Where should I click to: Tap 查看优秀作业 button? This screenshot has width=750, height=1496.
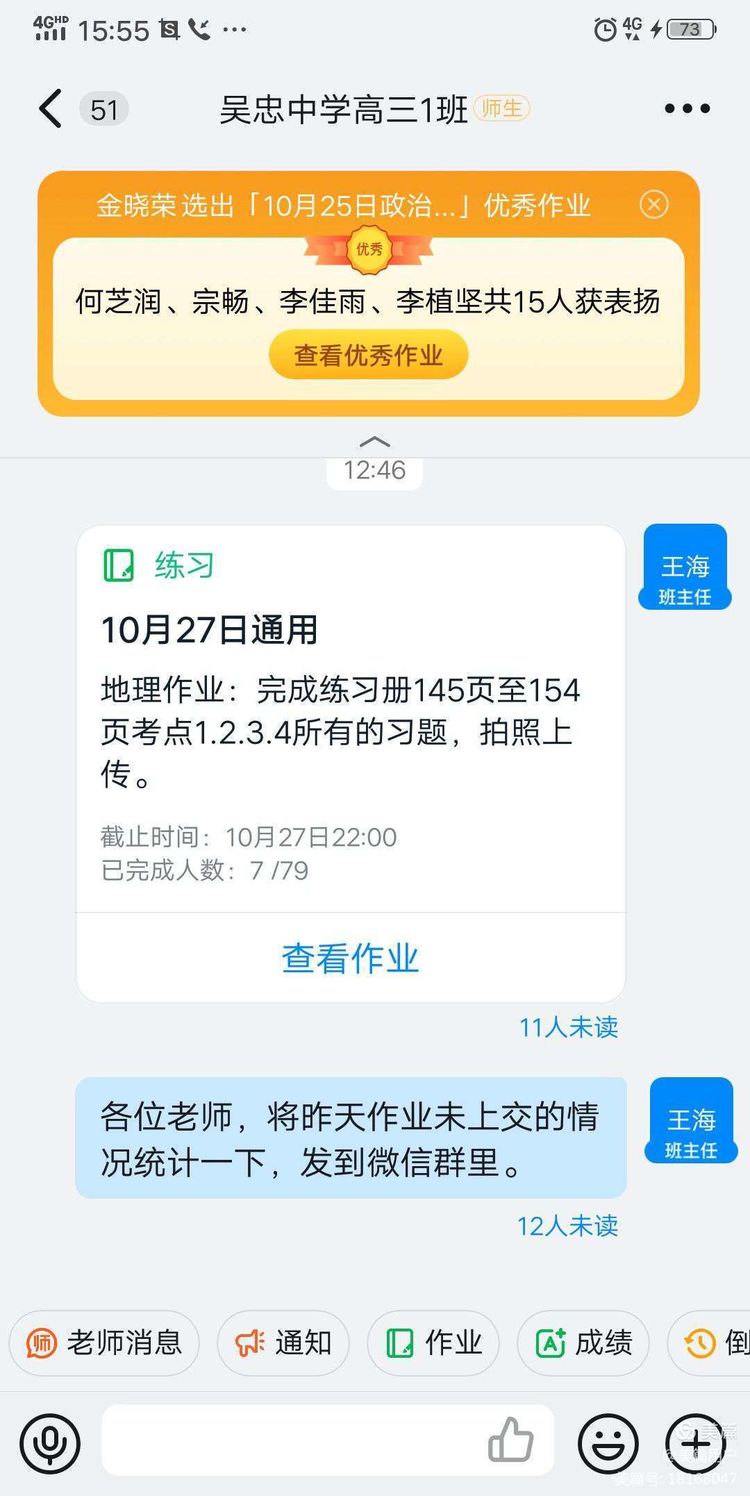[368, 355]
